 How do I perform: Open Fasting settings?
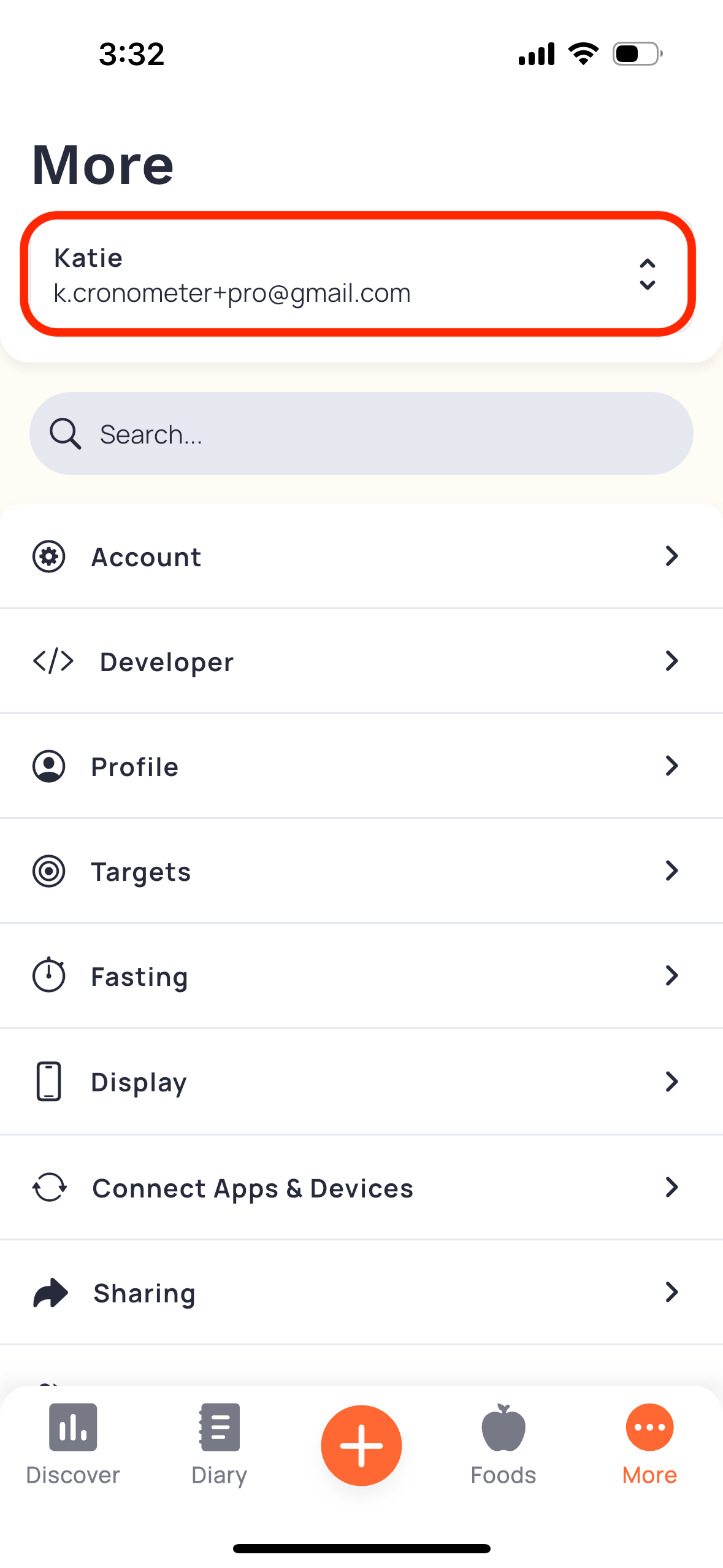click(x=361, y=976)
